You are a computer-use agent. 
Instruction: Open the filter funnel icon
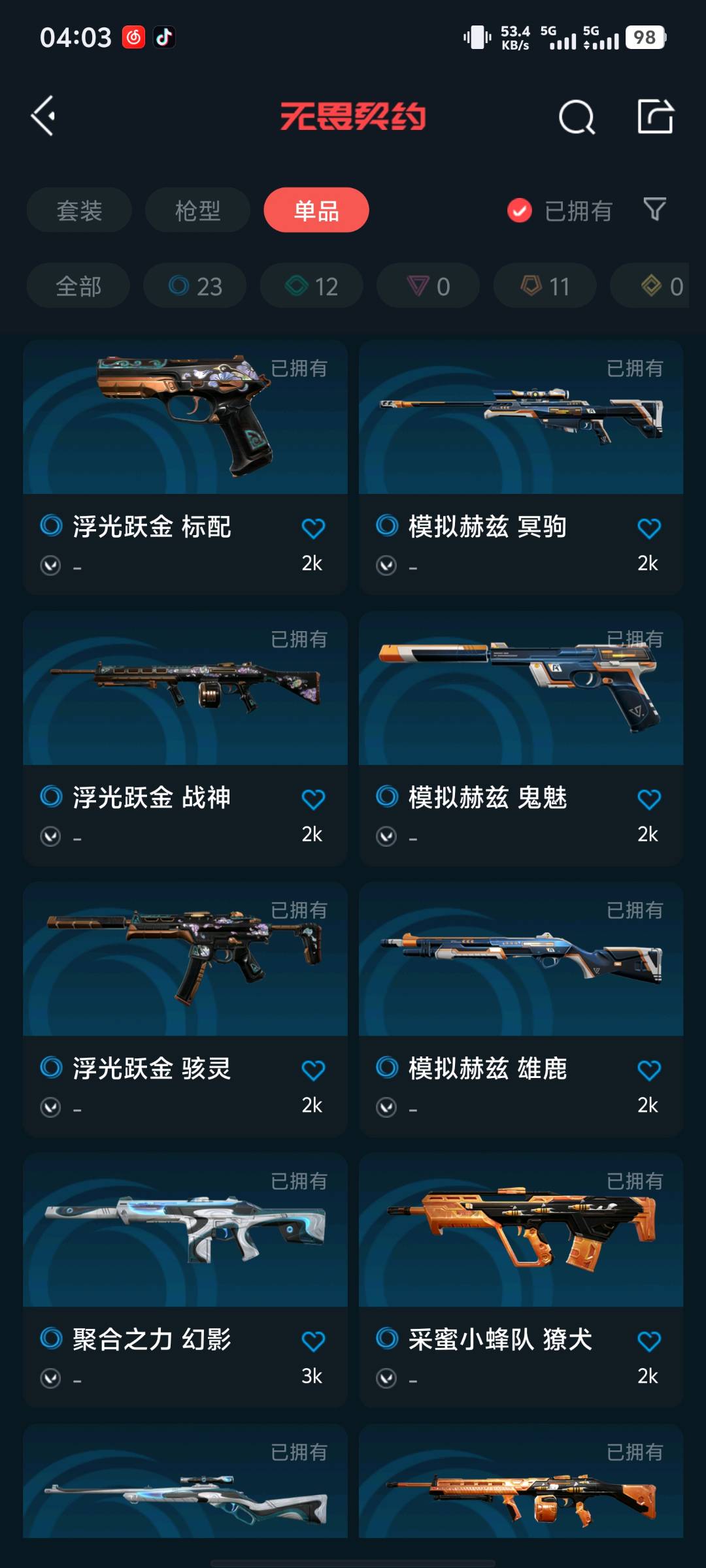click(x=654, y=210)
